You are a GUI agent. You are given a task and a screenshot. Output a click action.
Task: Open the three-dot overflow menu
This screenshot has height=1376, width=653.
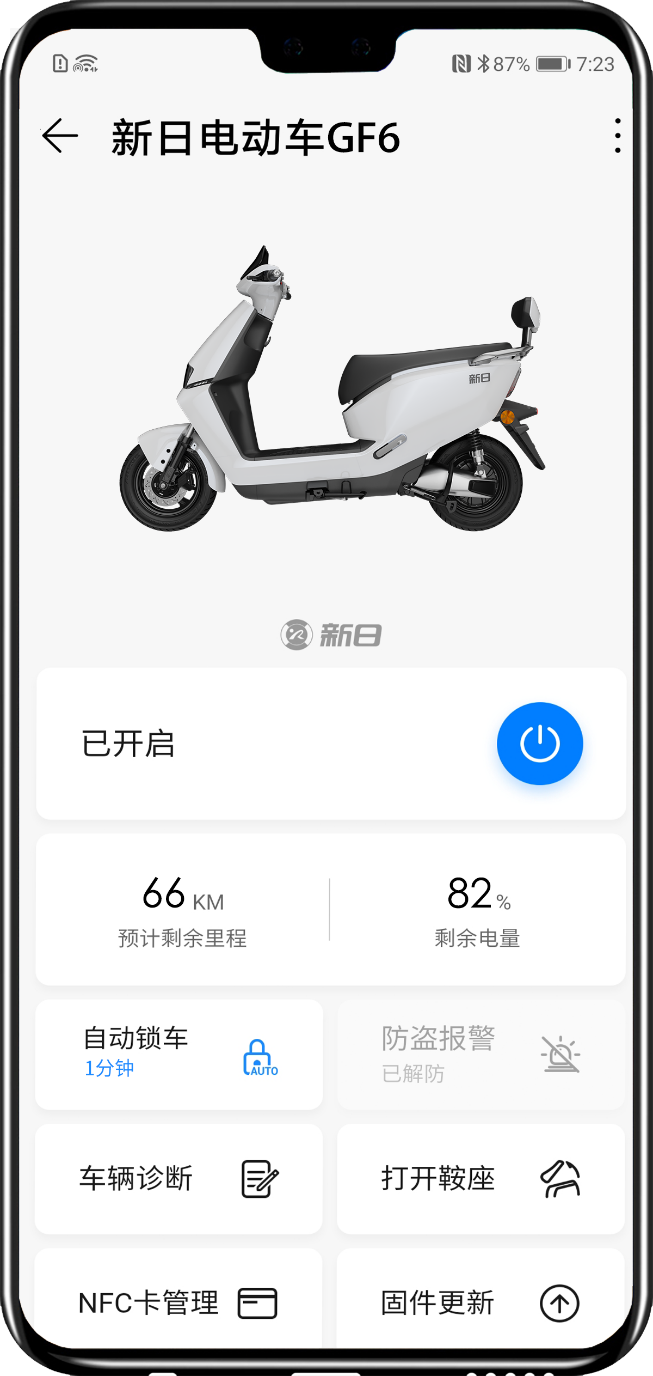(x=617, y=136)
